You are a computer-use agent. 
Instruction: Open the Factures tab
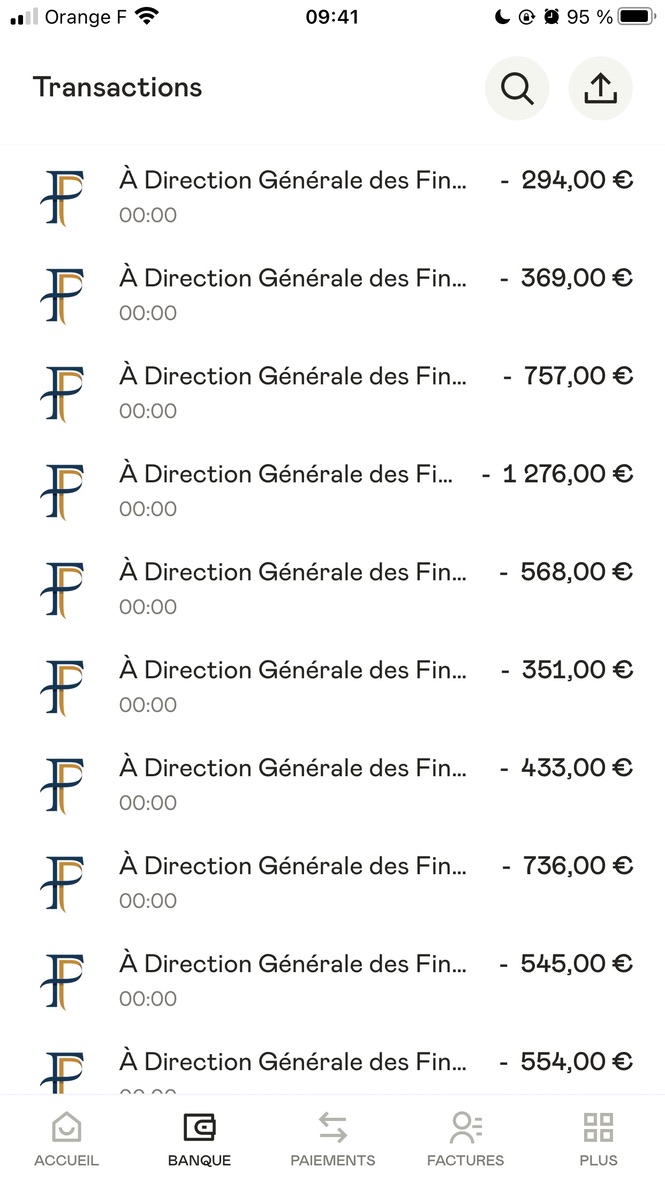pyautogui.click(x=465, y=1139)
